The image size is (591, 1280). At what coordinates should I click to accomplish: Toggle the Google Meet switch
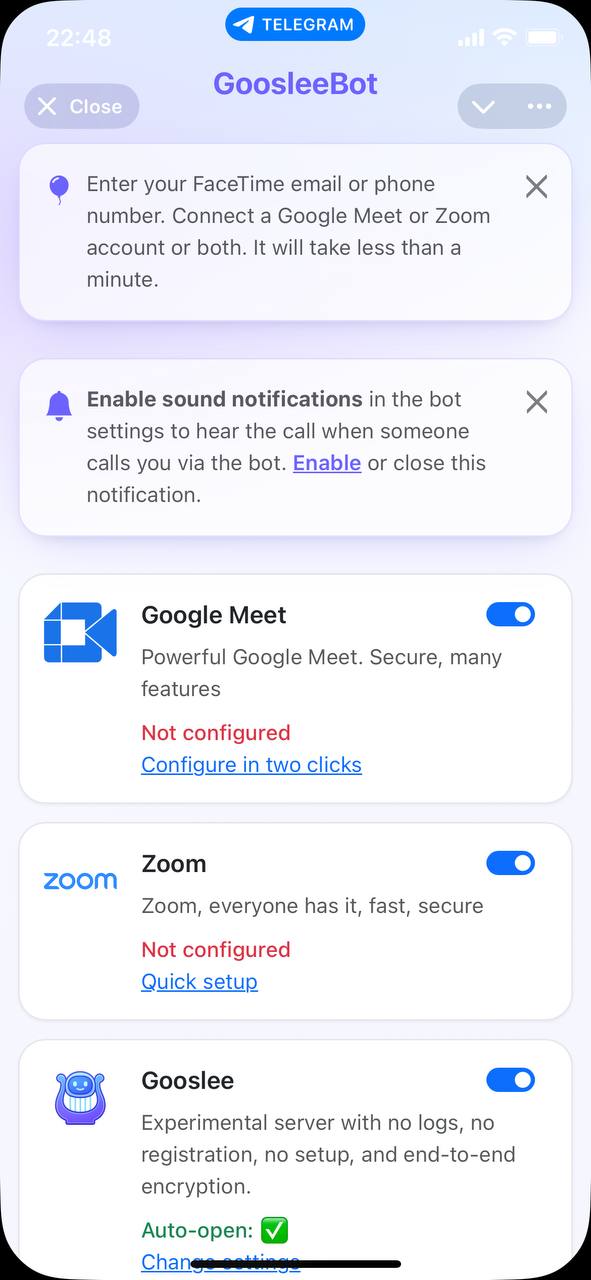pyautogui.click(x=511, y=614)
